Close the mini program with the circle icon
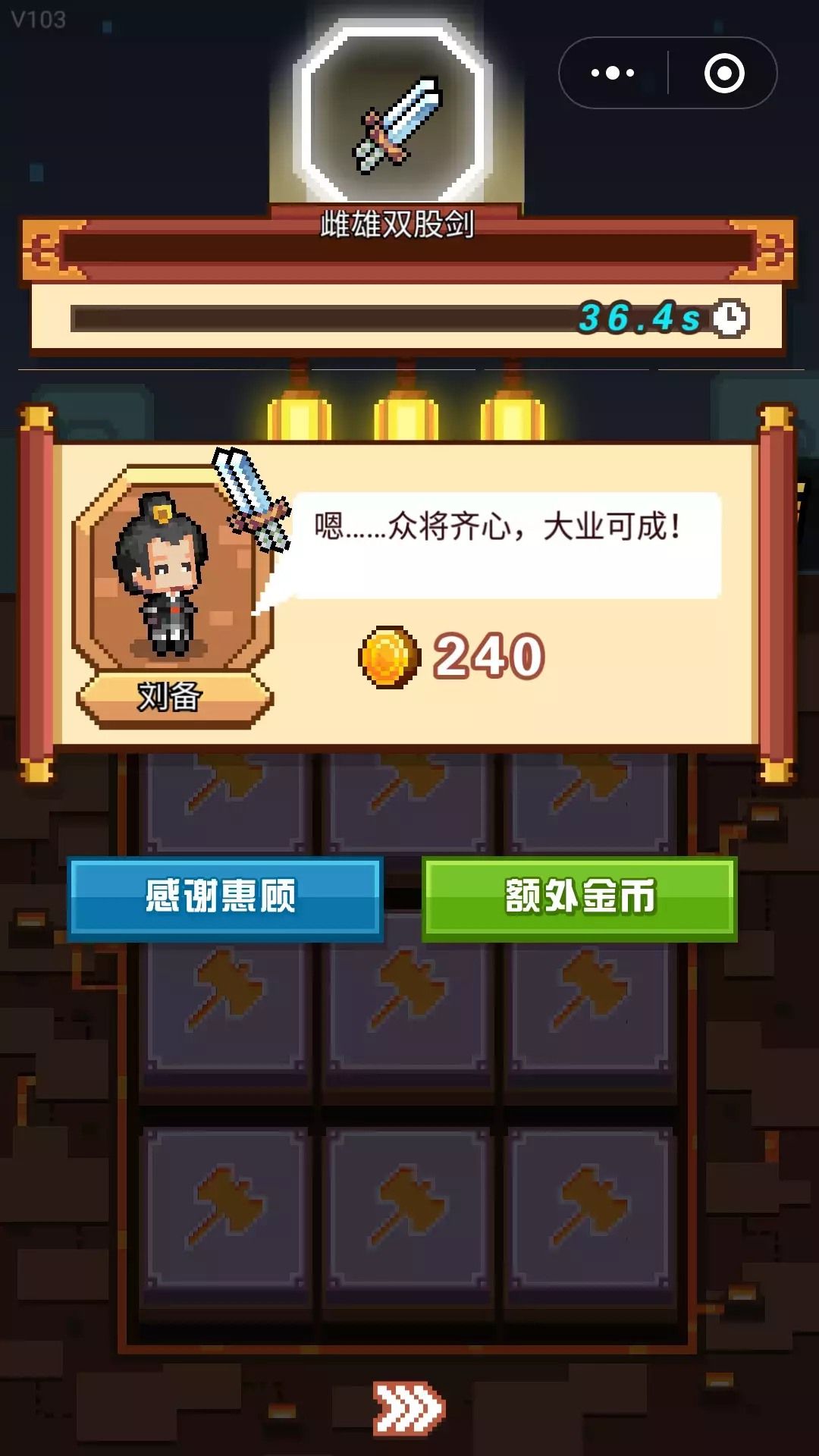Image resolution: width=819 pixels, height=1456 pixels. (x=723, y=74)
